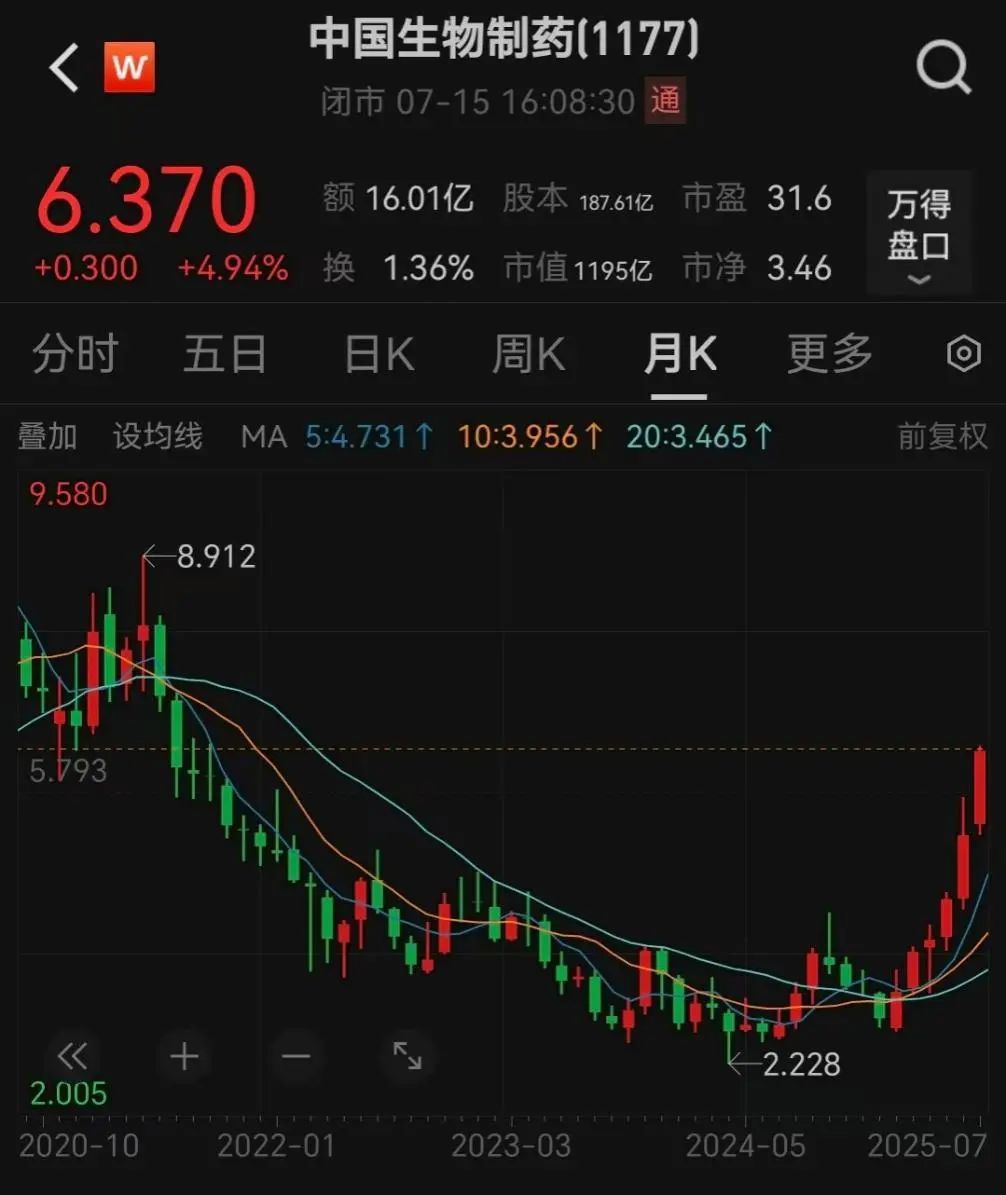Screen dimensions: 1006x1195
Task: Select the 月K chart tab
Action: point(680,355)
